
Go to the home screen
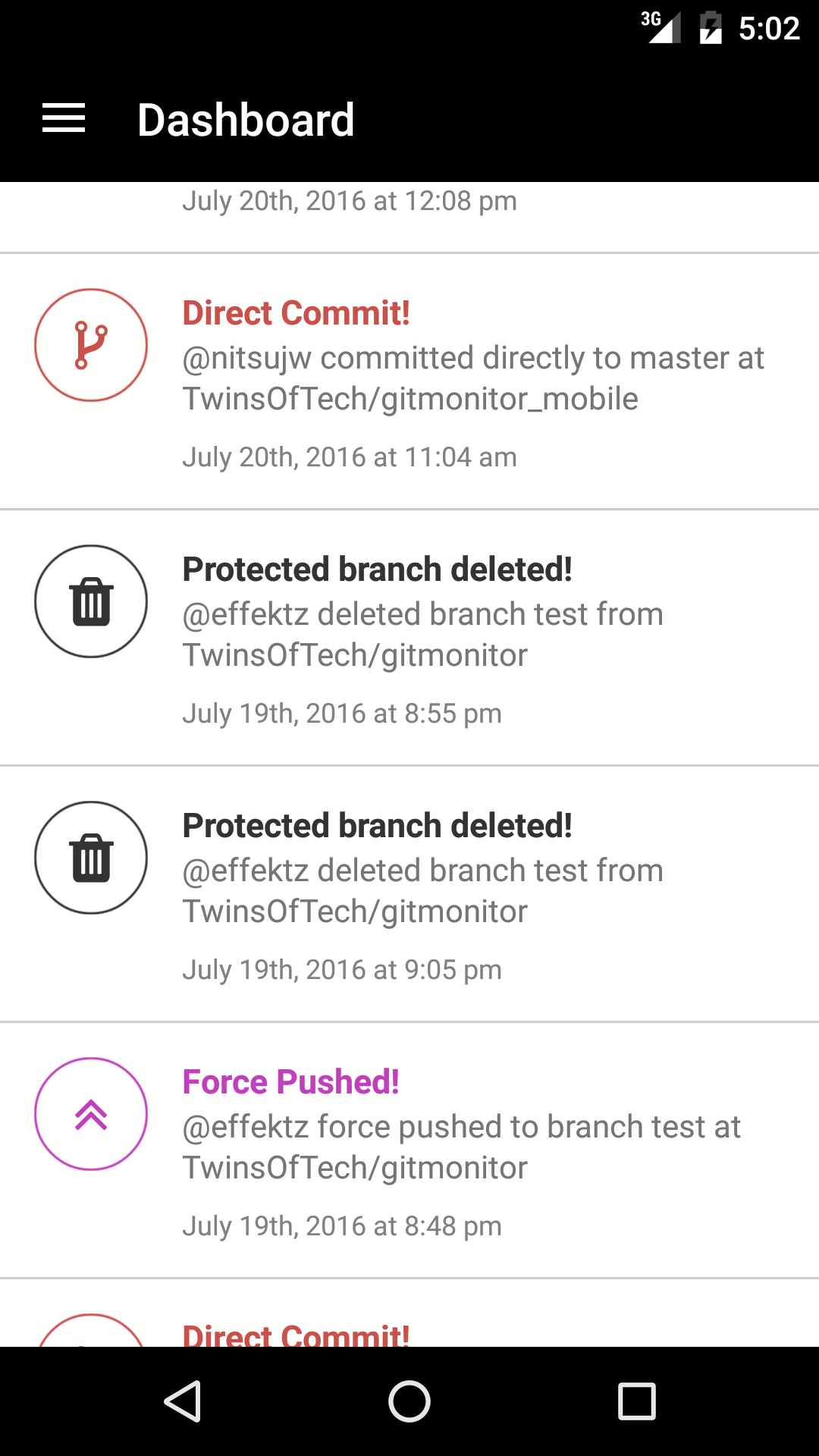pos(409,1401)
